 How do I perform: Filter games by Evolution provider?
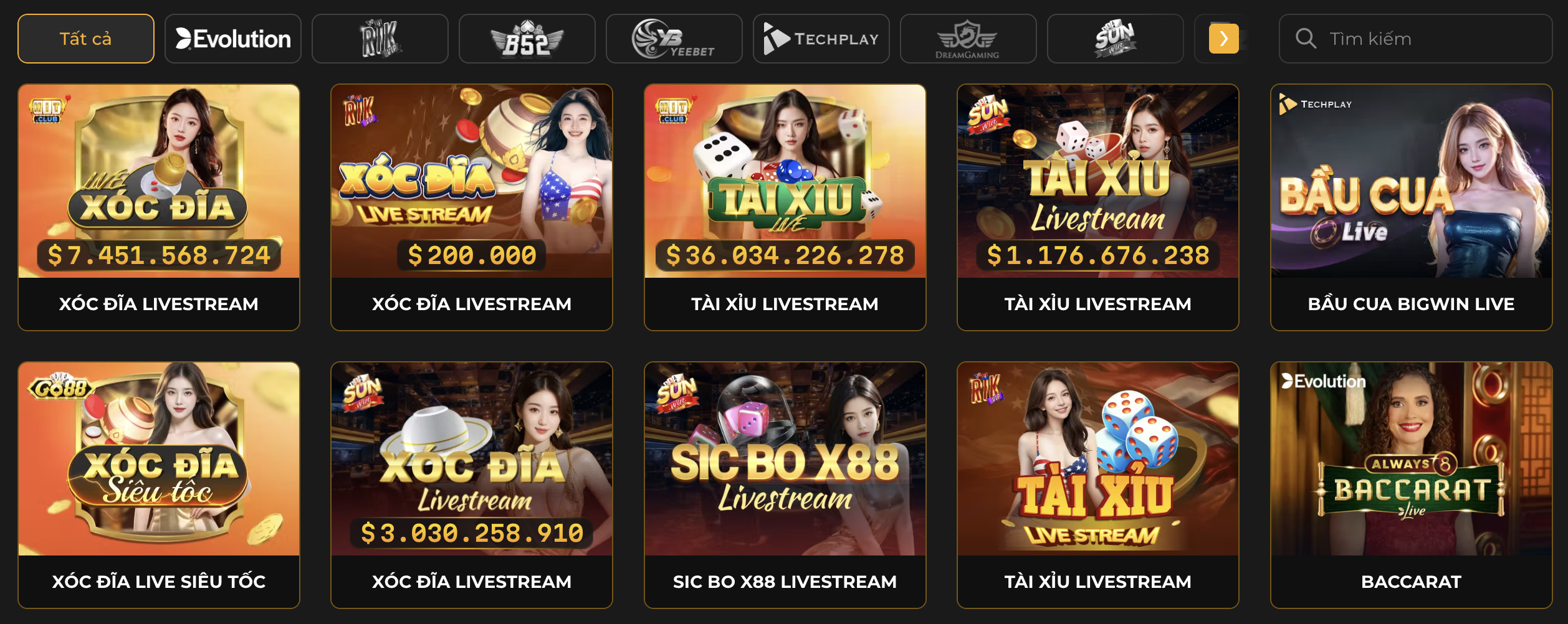pos(233,39)
